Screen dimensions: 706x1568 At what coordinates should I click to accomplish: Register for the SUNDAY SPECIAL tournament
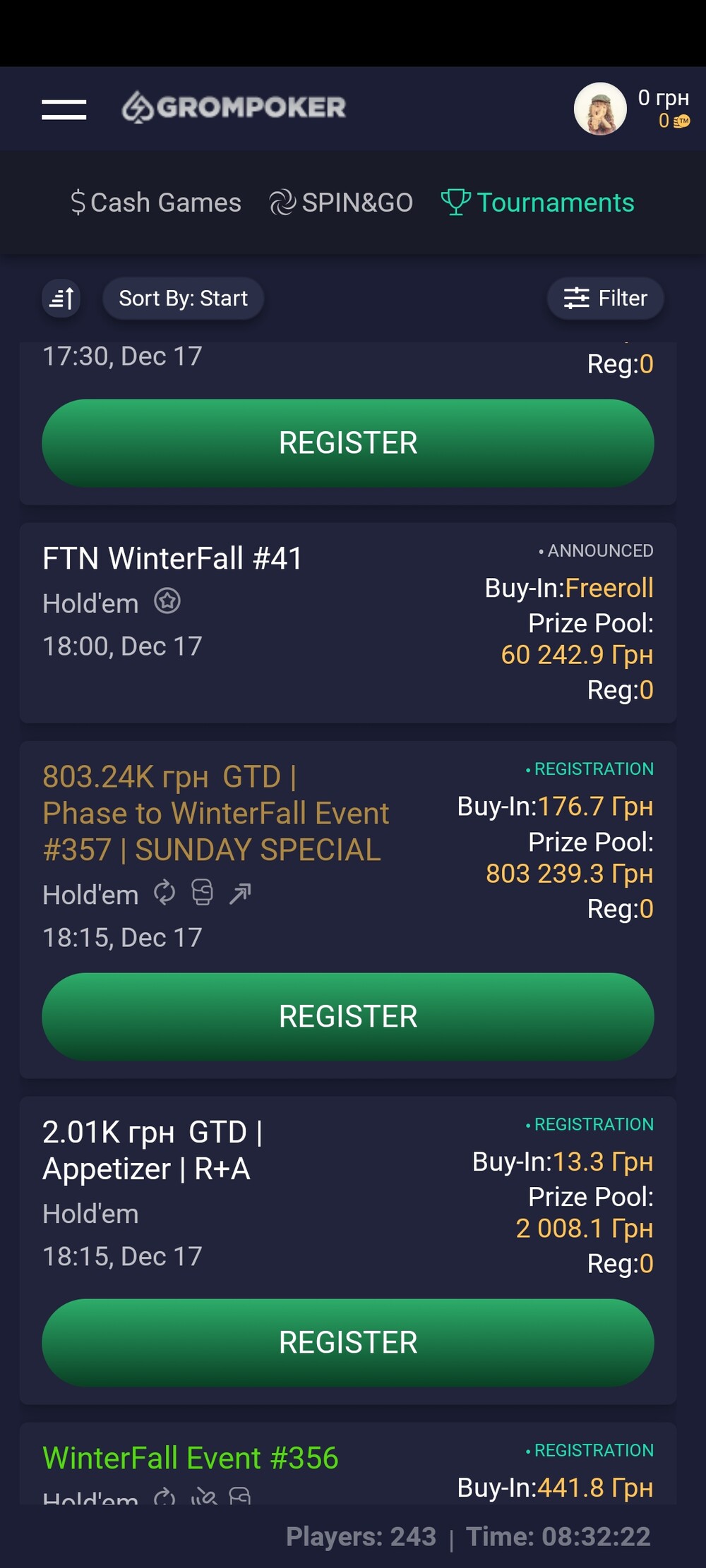point(348,1017)
